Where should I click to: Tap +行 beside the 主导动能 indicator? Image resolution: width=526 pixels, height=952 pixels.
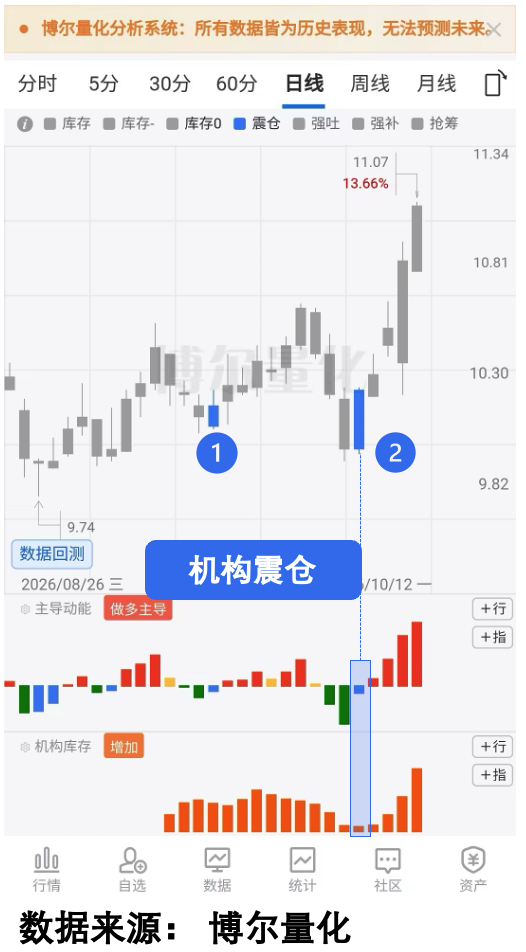[x=493, y=608]
